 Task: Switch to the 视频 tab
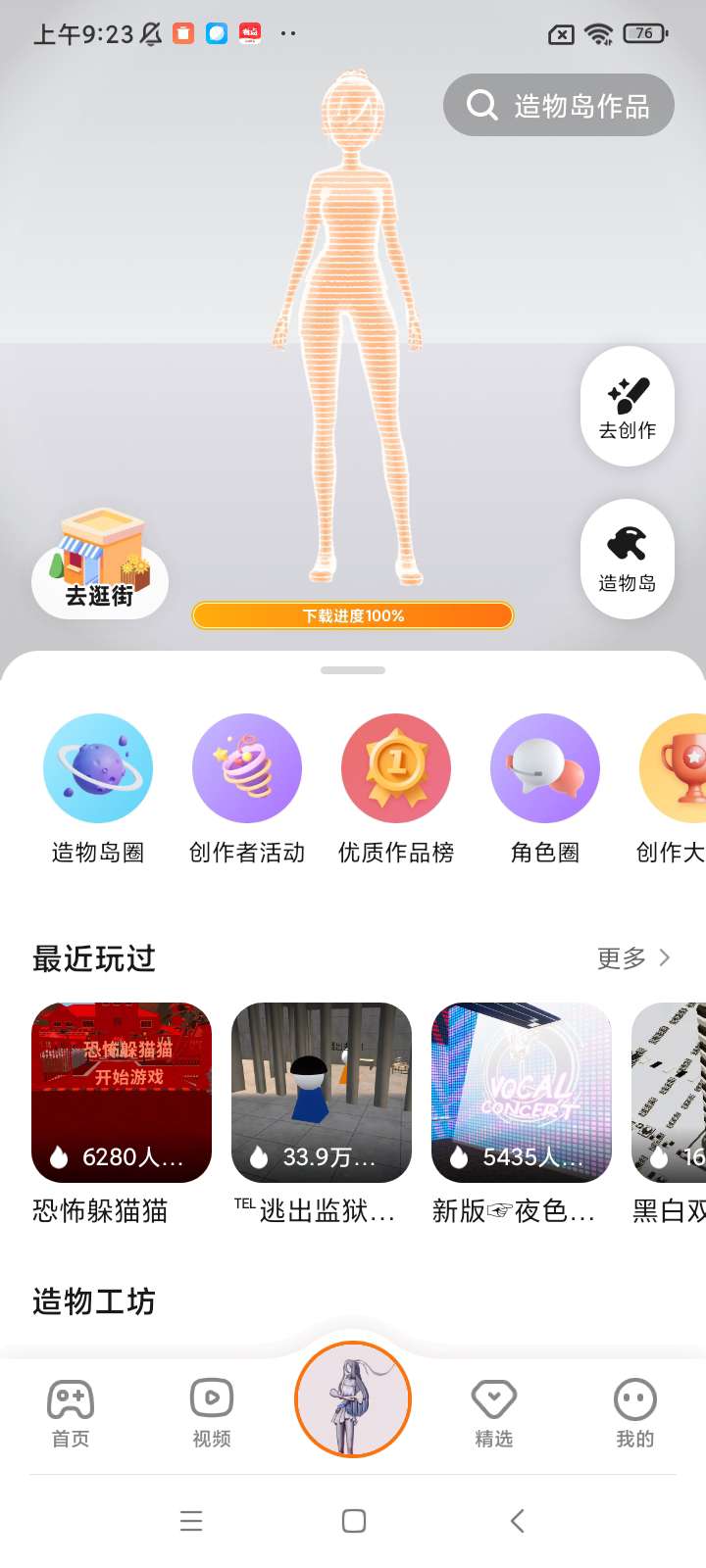point(212,1413)
